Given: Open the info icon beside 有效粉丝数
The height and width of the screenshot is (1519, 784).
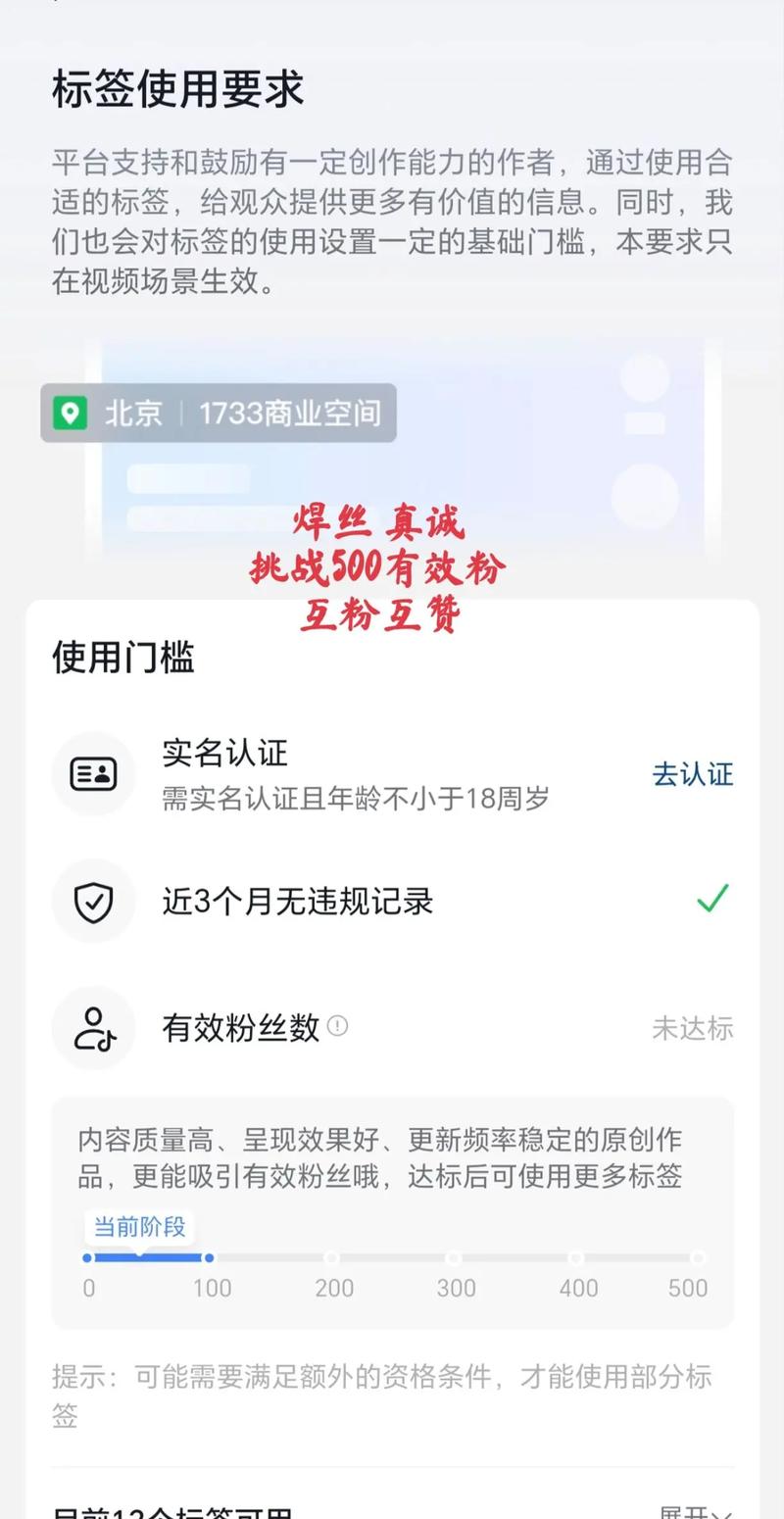Looking at the screenshot, I should [337, 1026].
